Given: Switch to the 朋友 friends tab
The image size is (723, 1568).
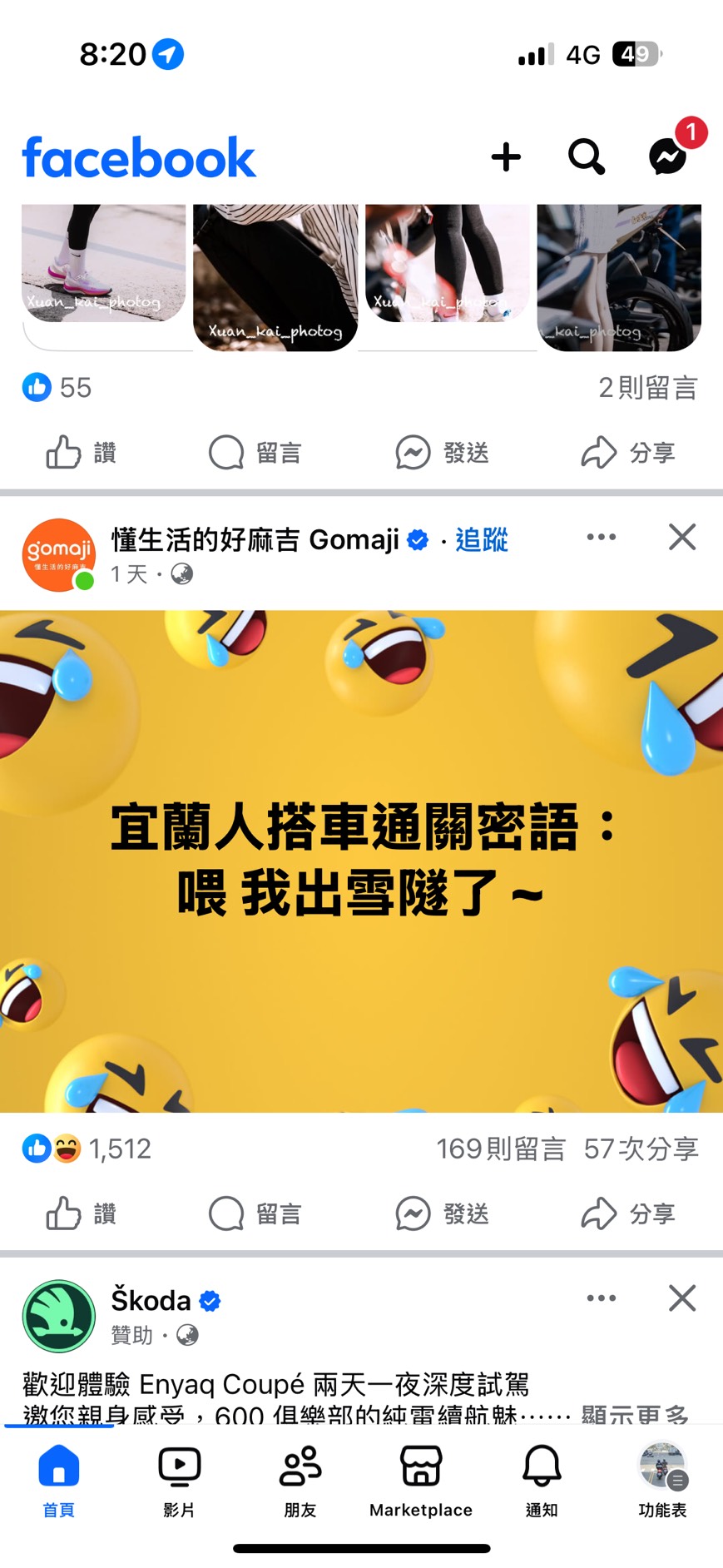Looking at the screenshot, I should (300, 1481).
